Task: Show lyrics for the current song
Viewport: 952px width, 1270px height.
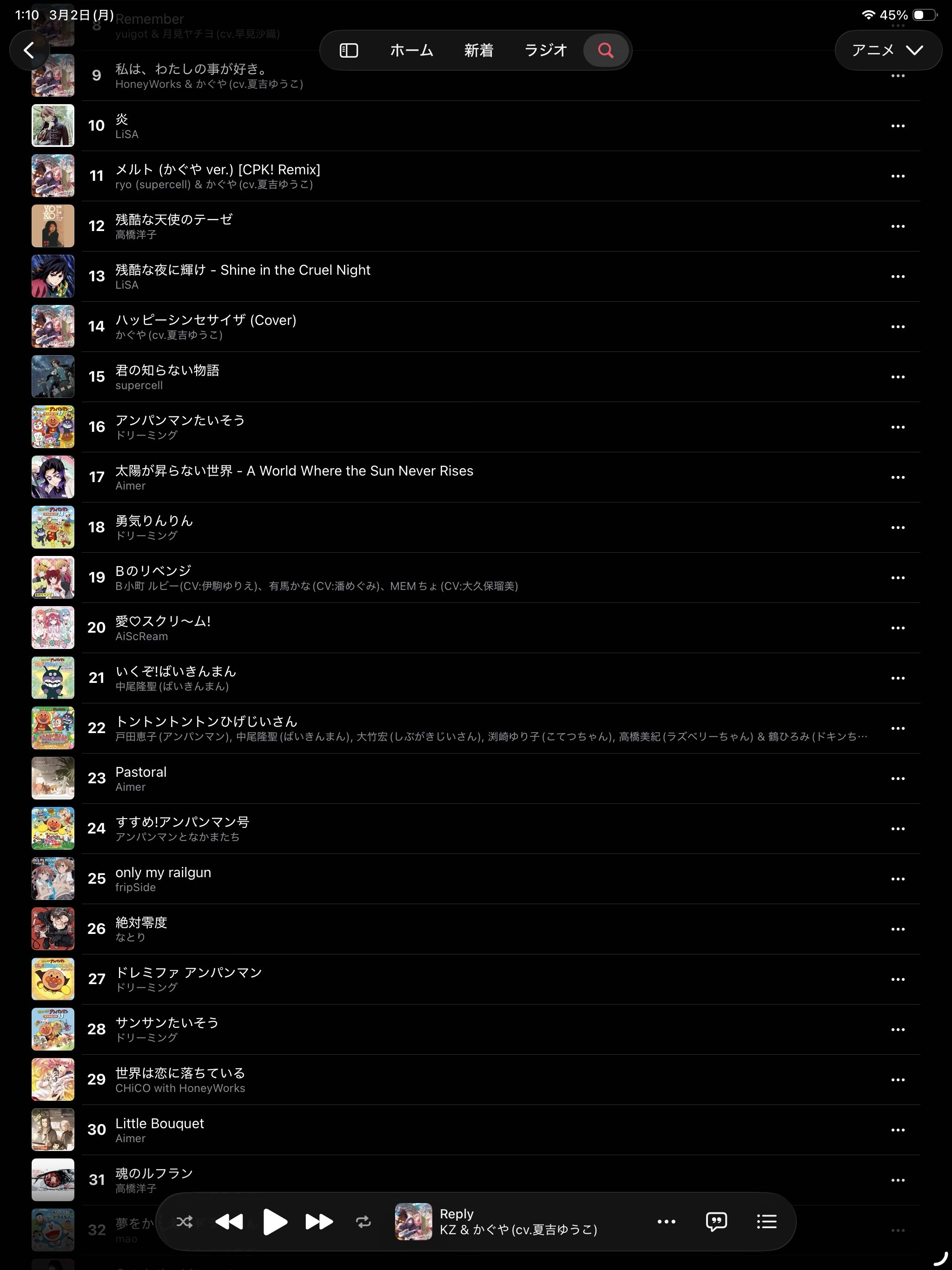Action: coord(716,1222)
